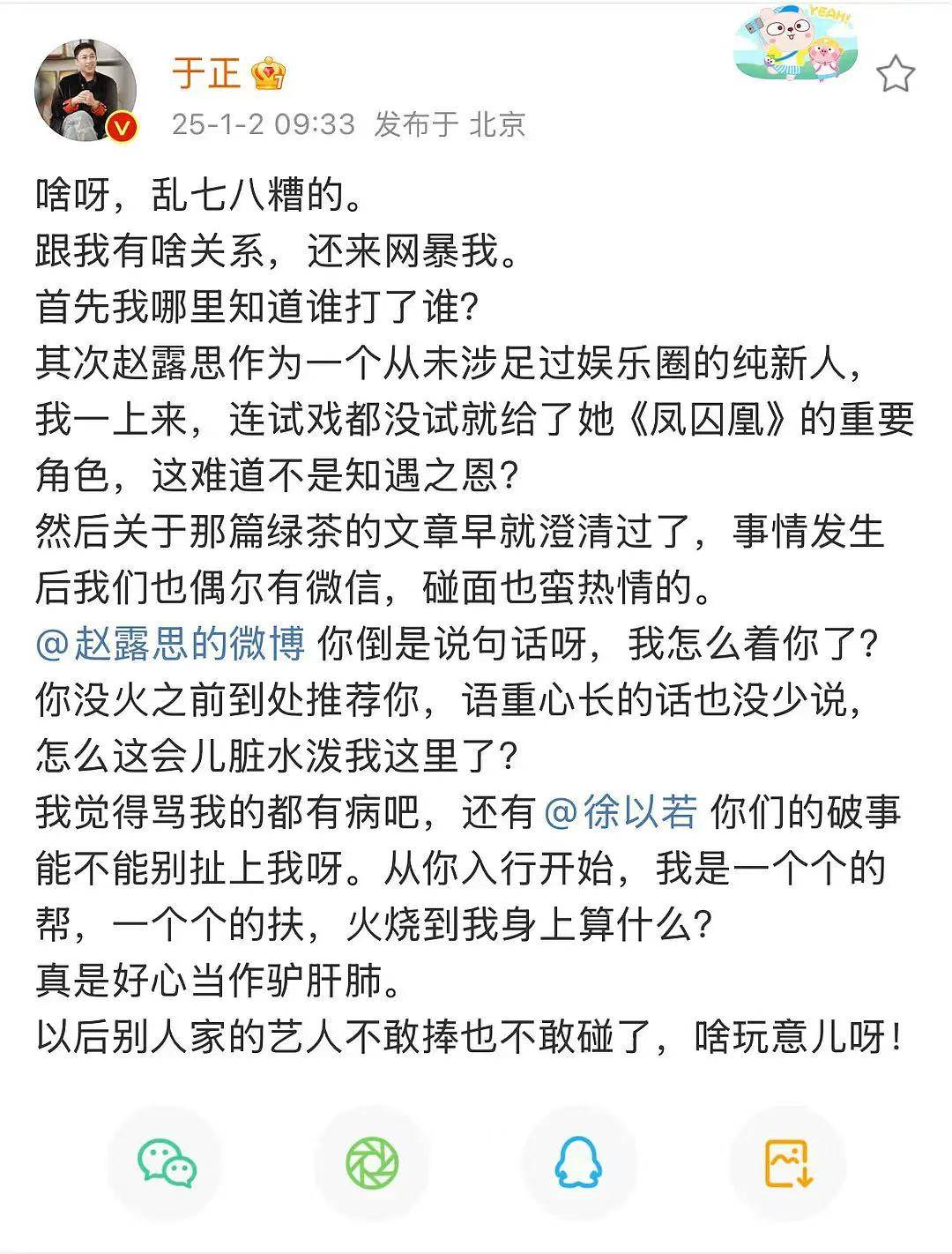Open the @赵露思的微博 mention link
This screenshot has width=952, height=1254.
[x=170, y=644]
